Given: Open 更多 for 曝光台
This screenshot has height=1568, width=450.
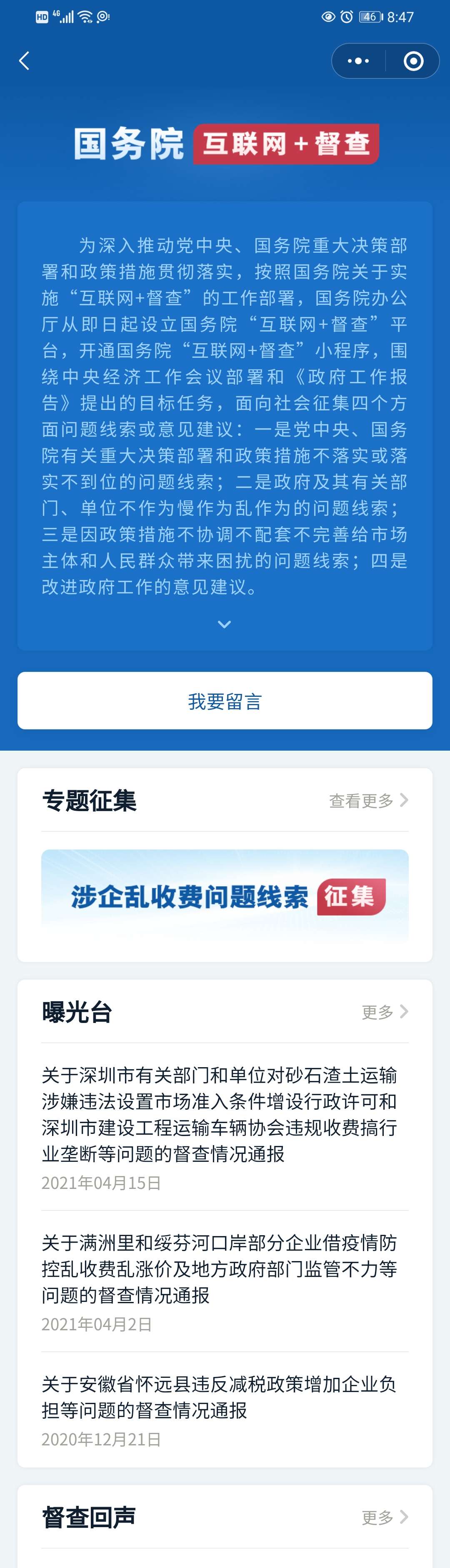Looking at the screenshot, I should point(384,1012).
